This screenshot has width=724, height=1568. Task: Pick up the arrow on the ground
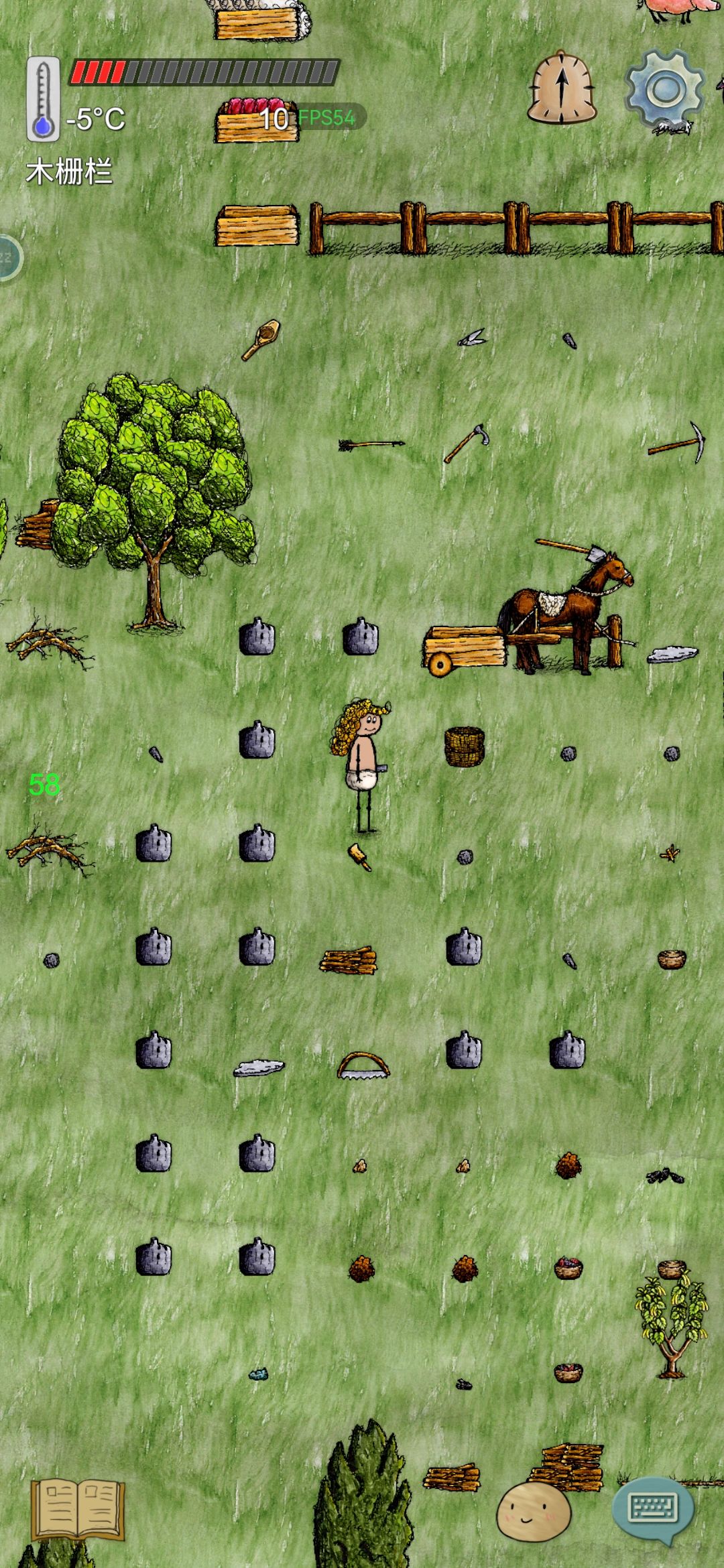(x=371, y=444)
